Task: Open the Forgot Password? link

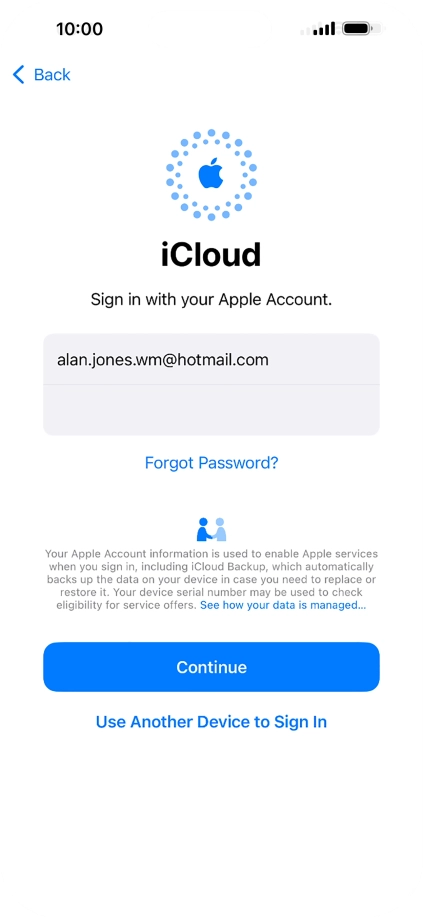Action: [211, 463]
